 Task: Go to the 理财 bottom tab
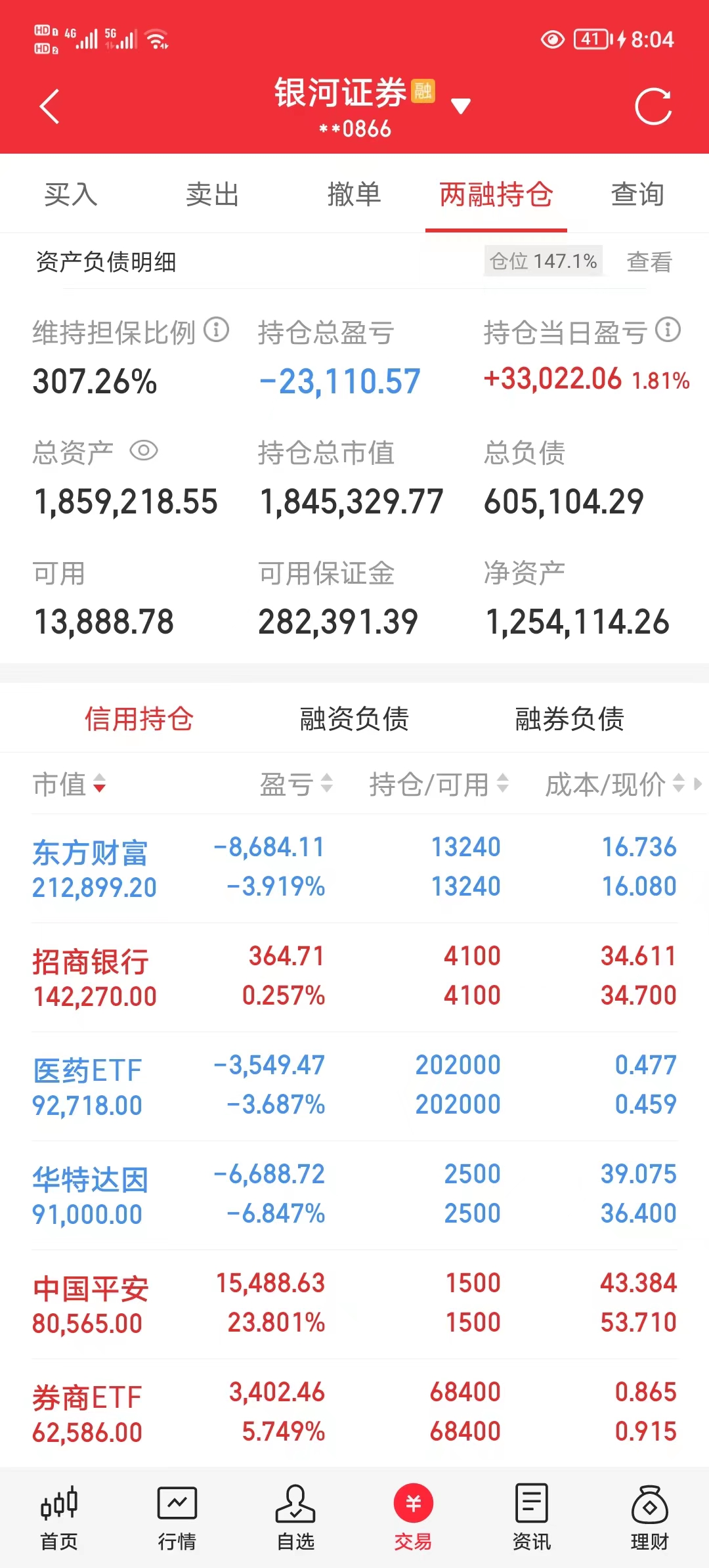(x=649, y=1518)
